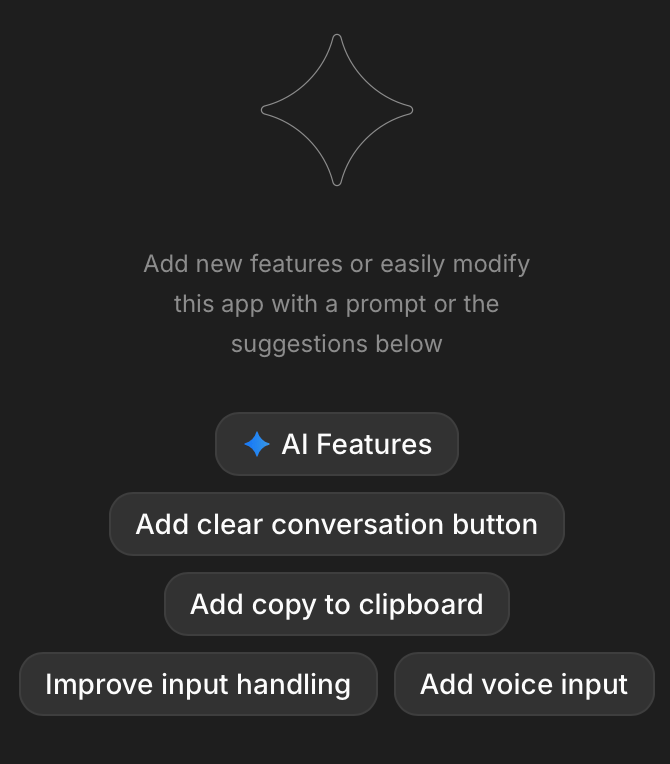670x764 pixels.
Task: Tap the AI Features suggestion chip
Action: (337, 444)
